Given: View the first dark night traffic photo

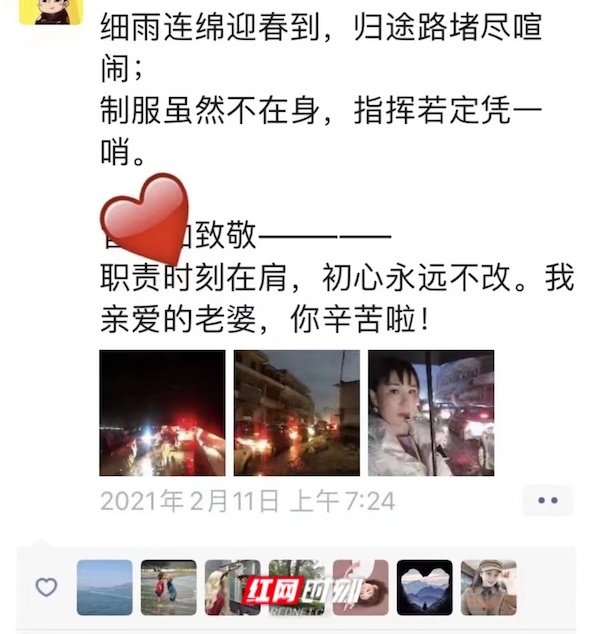Looking at the screenshot, I should point(162,412).
